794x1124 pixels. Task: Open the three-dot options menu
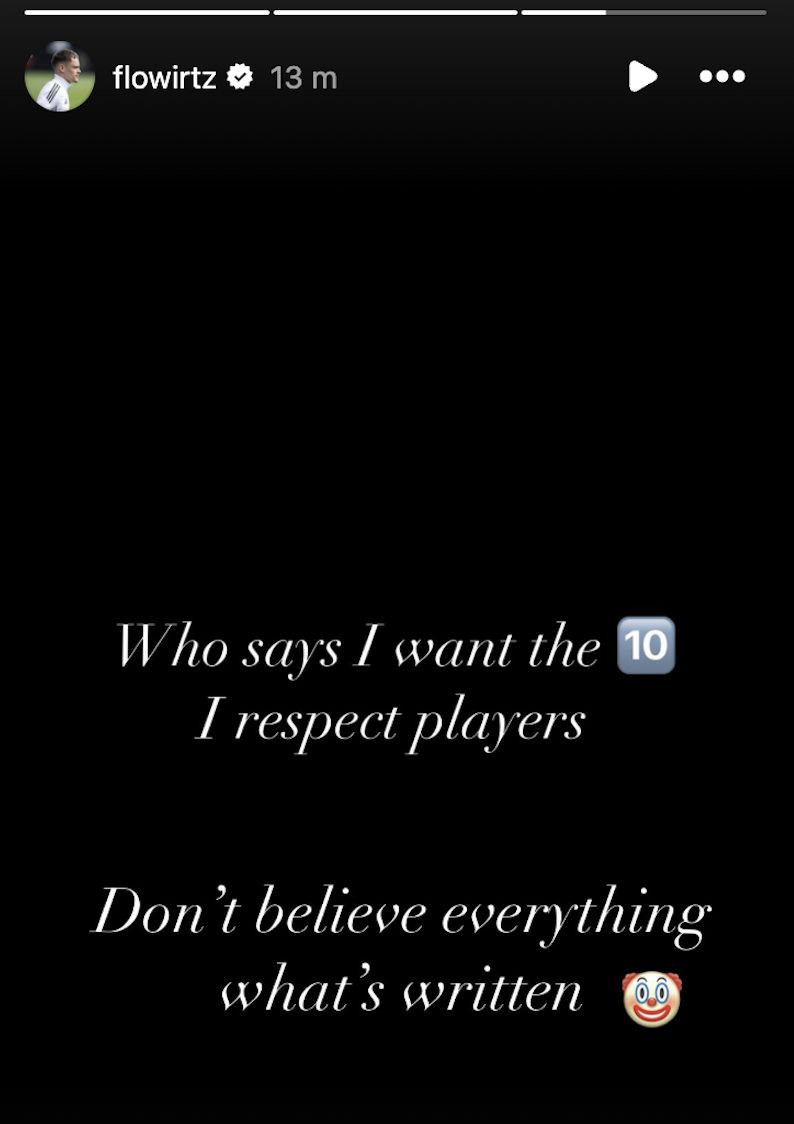tap(722, 76)
